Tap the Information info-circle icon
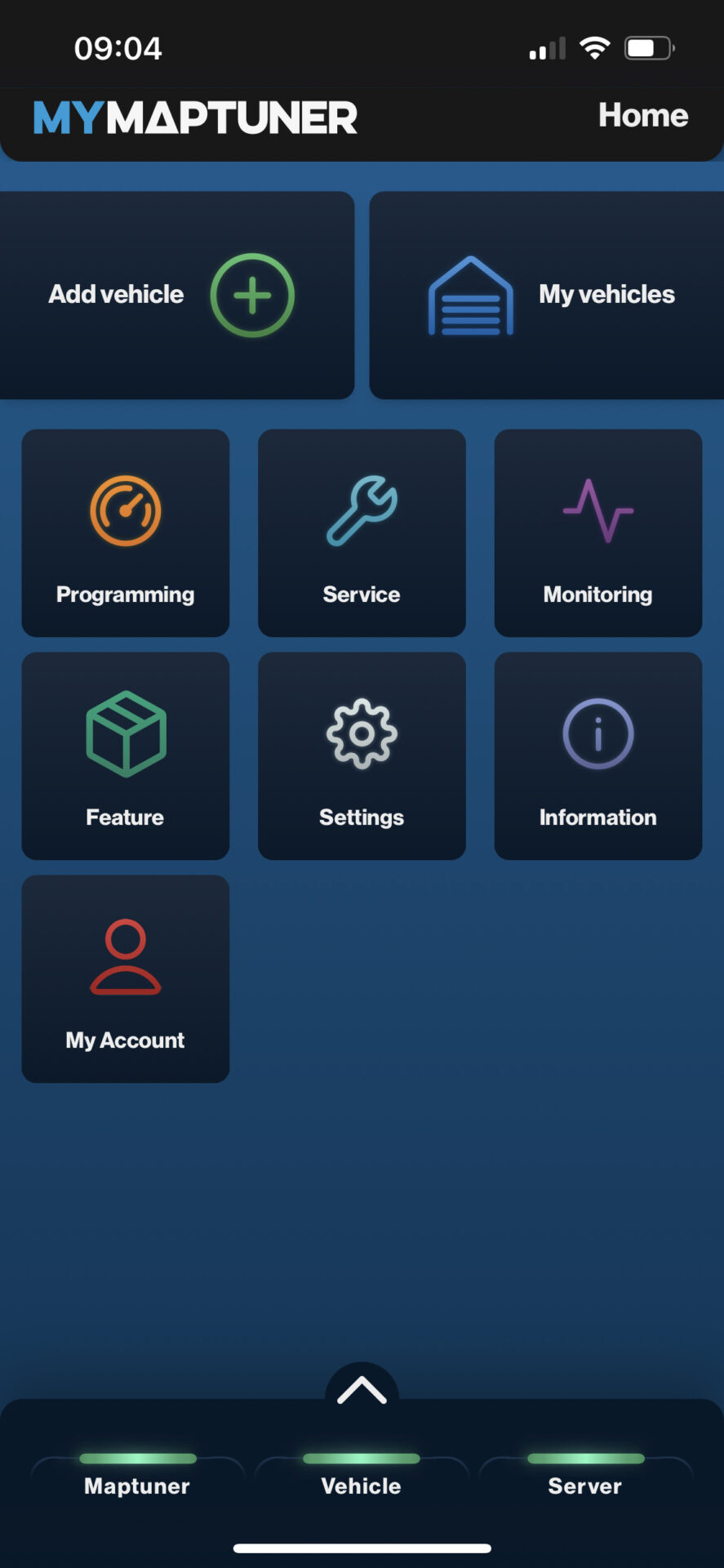 [597, 733]
